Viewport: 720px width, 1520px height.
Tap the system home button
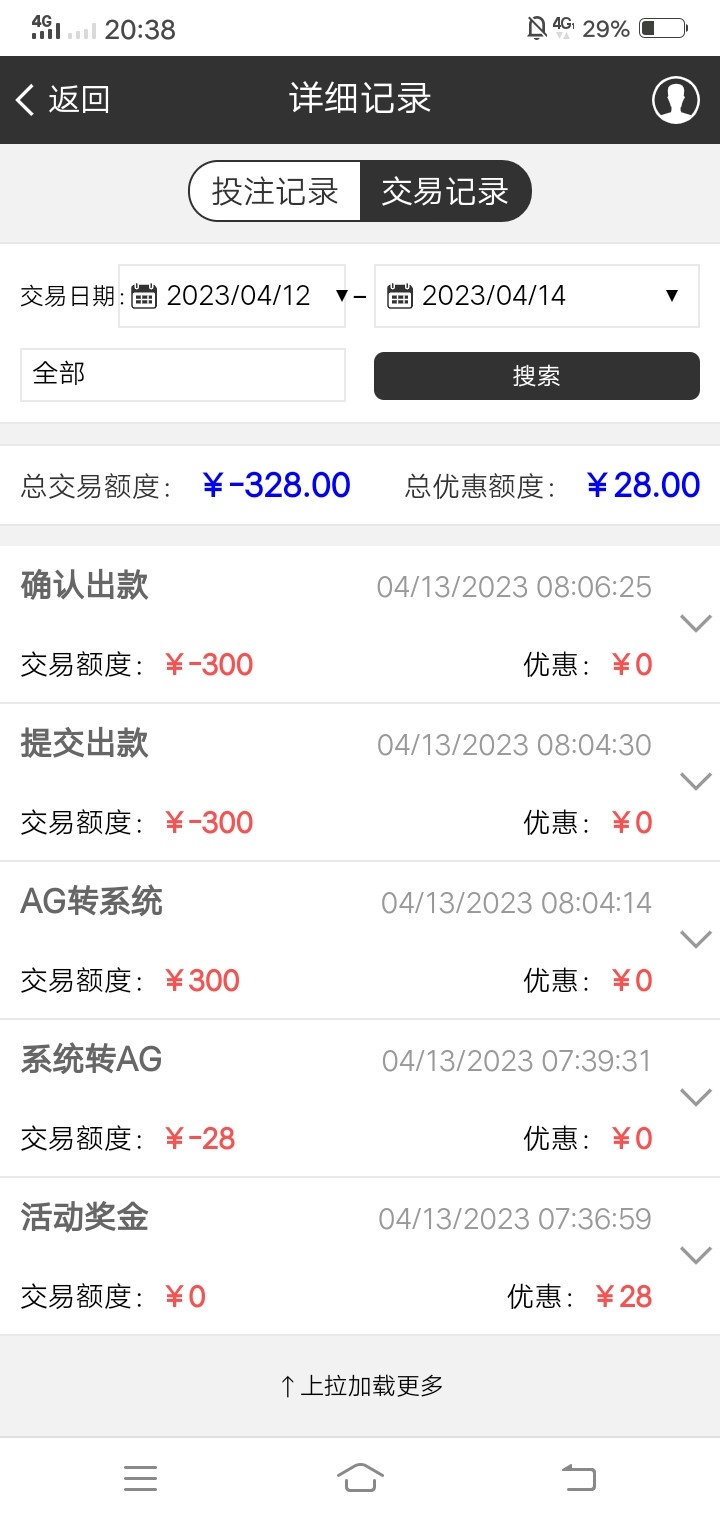point(360,1478)
